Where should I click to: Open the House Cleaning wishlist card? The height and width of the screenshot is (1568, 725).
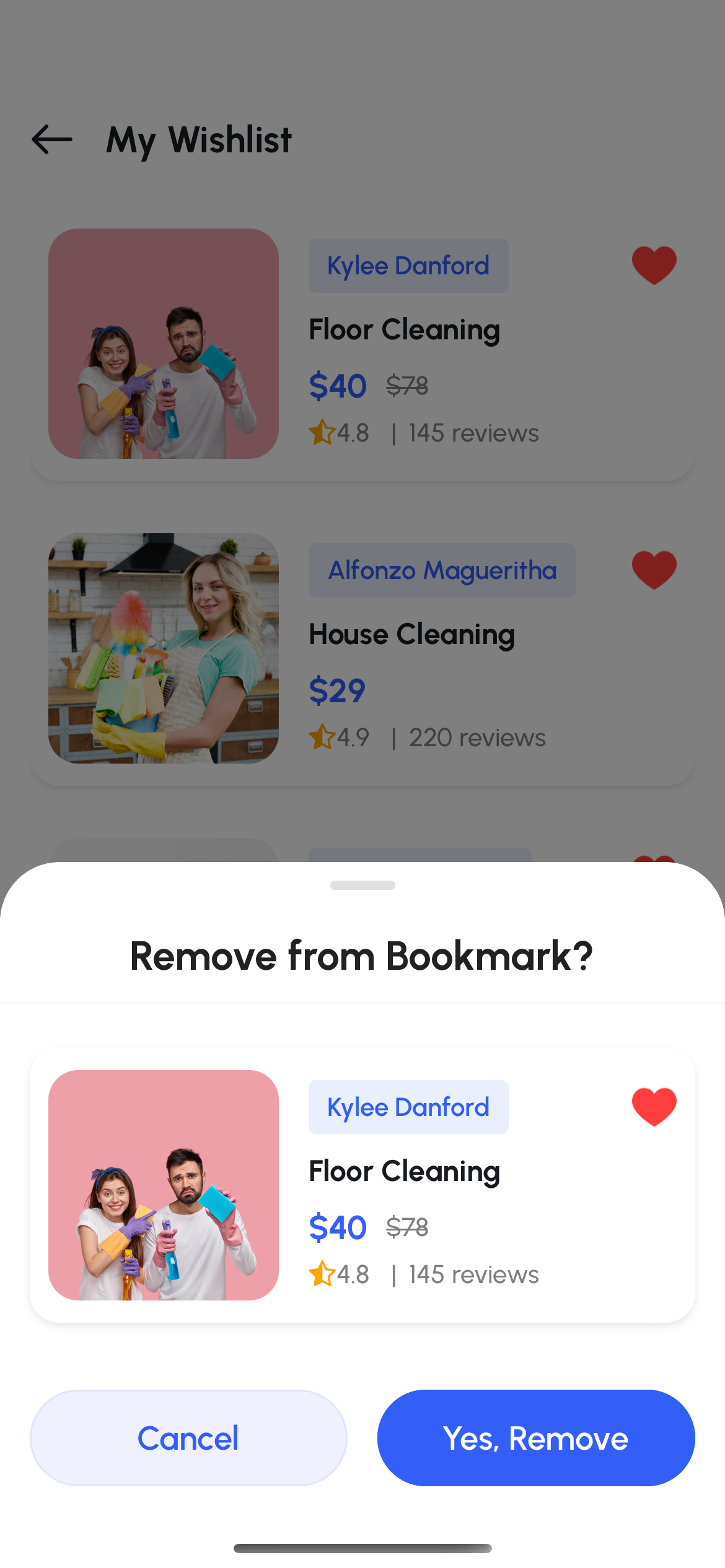click(x=411, y=635)
